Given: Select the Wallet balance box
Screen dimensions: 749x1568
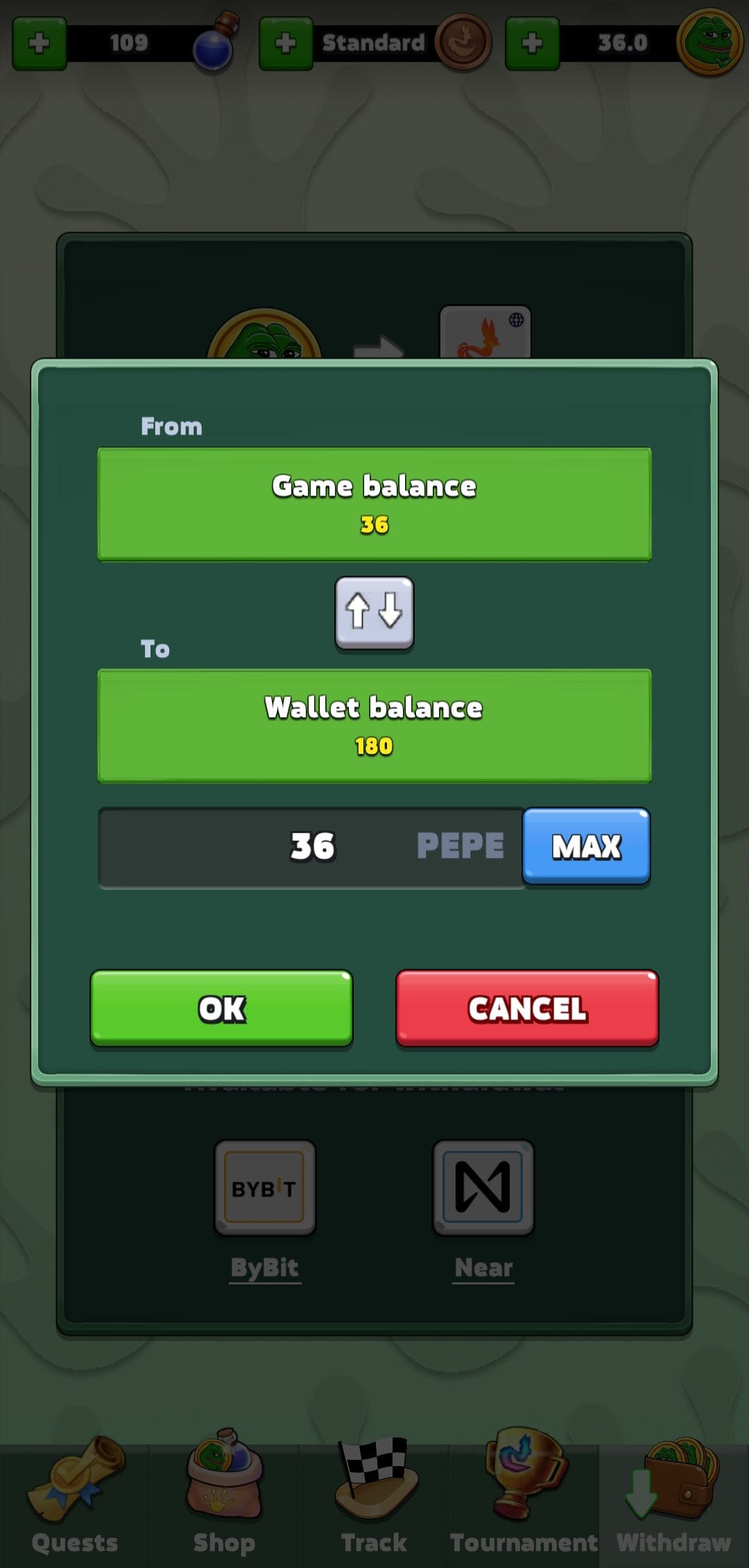Looking at the screenshot, I should (374, 725).
